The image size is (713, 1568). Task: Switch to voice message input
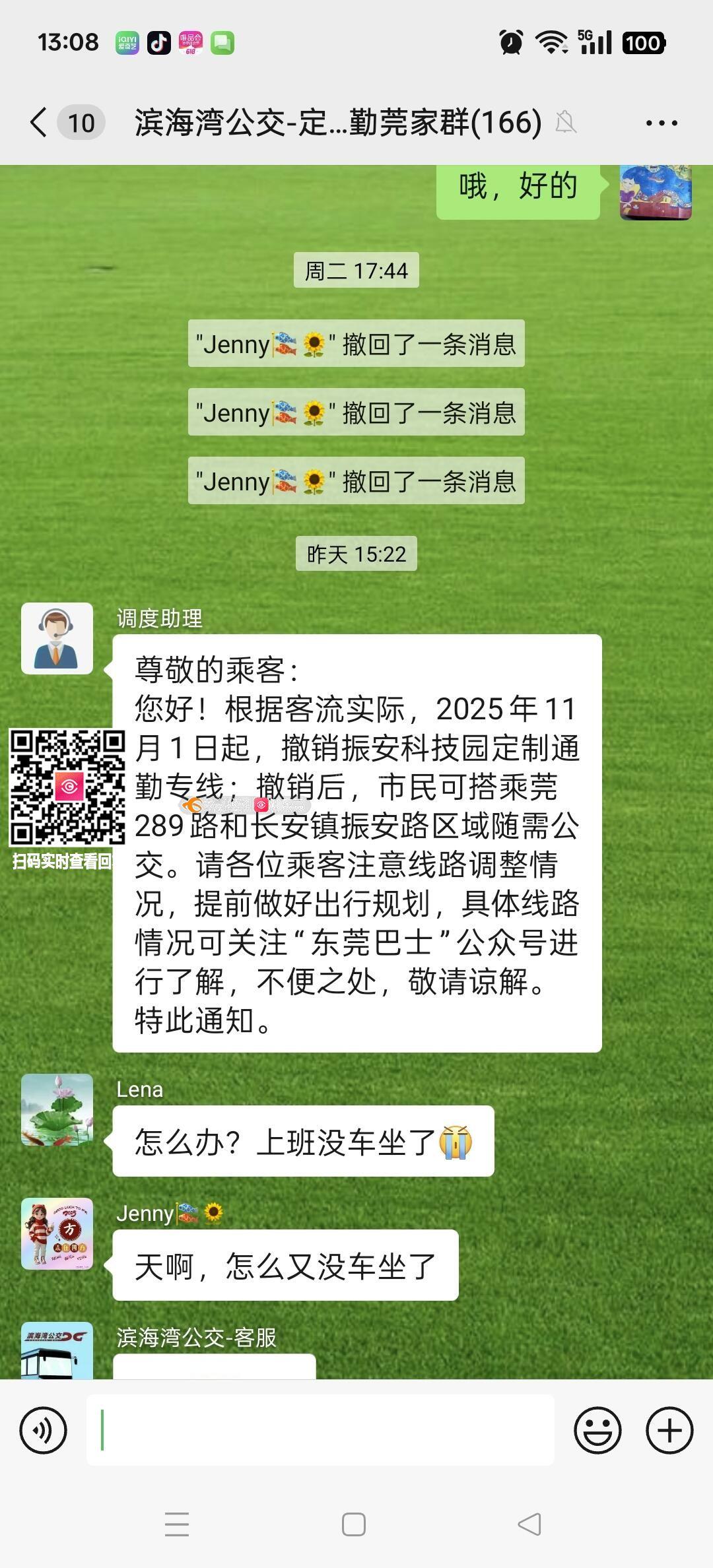44,1430
